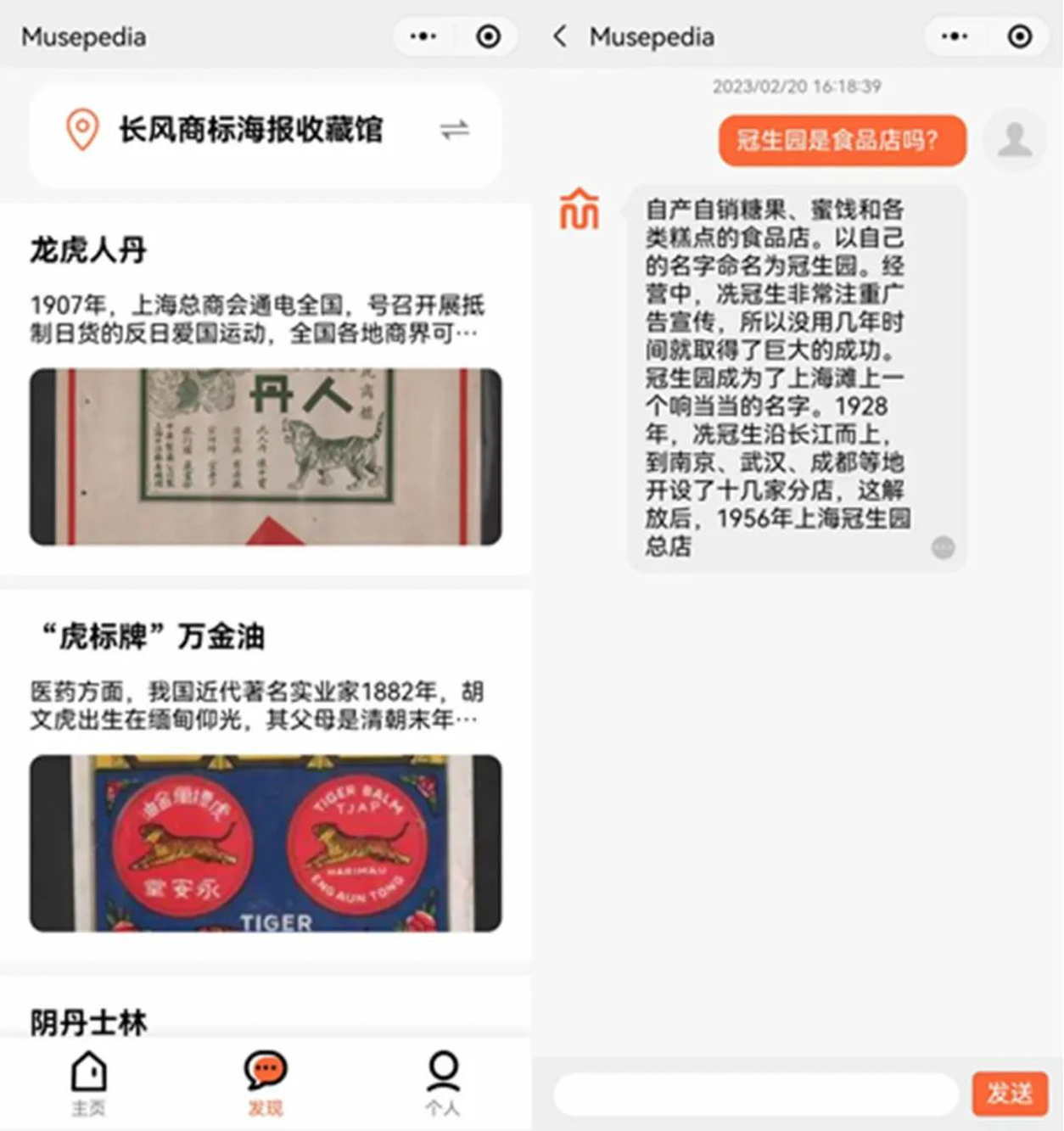Open the overflow menu above the museum list
The height and width of the screenshot is (1131, 1064).
[x=423, y=36]
